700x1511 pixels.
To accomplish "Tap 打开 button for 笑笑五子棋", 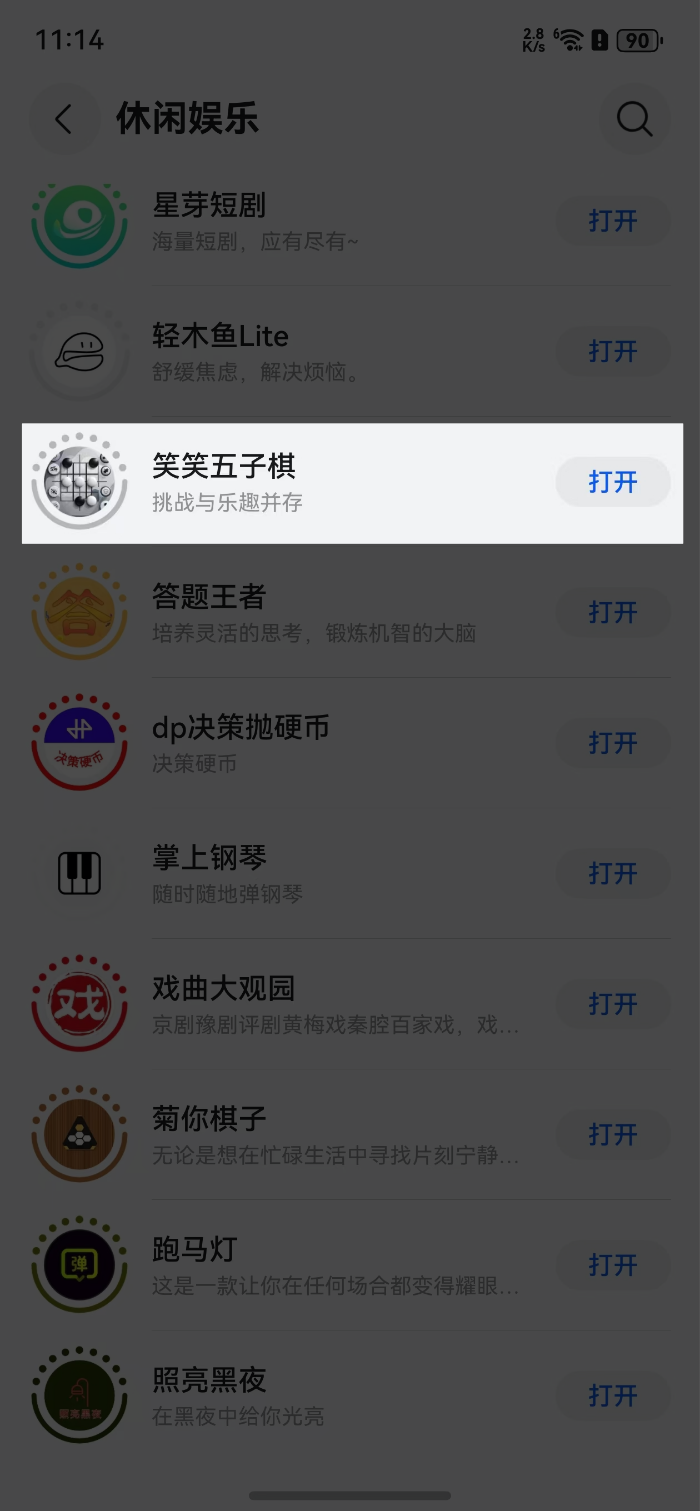I will tap(612, 482).
